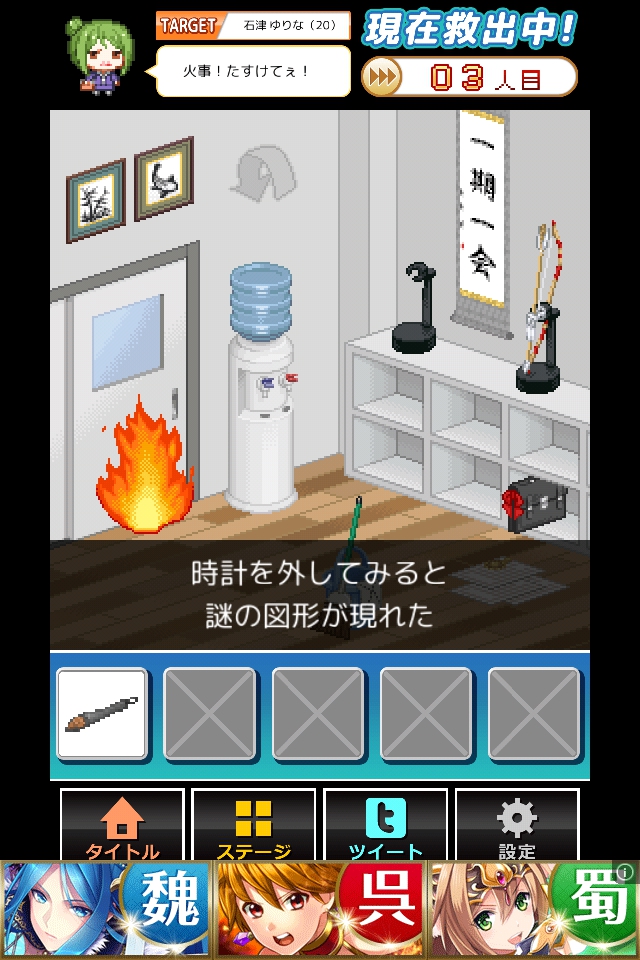Screen dimensions: 640x960
Task: Open the 呉 ad banner
Action: click(x=320, y=910)
